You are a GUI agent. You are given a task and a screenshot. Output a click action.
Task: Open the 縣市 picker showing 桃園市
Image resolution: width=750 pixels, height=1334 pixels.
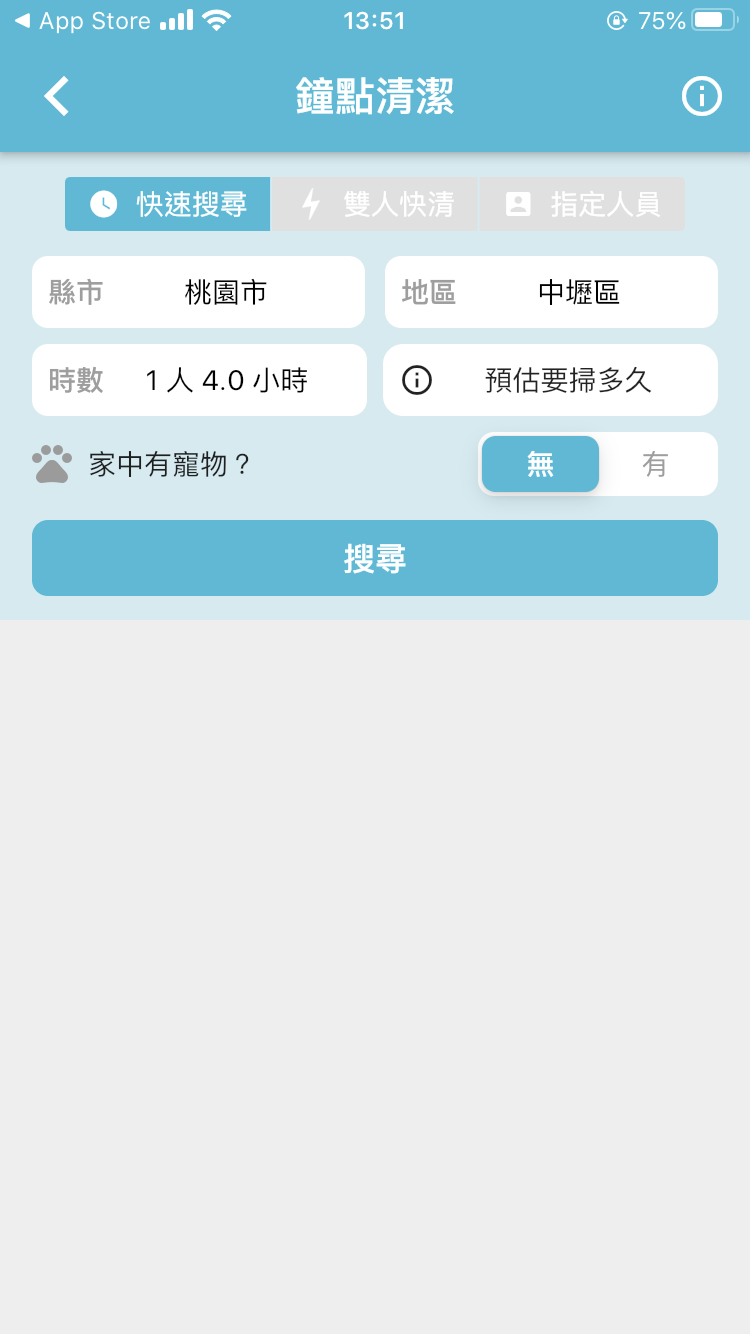click(198, 292)
